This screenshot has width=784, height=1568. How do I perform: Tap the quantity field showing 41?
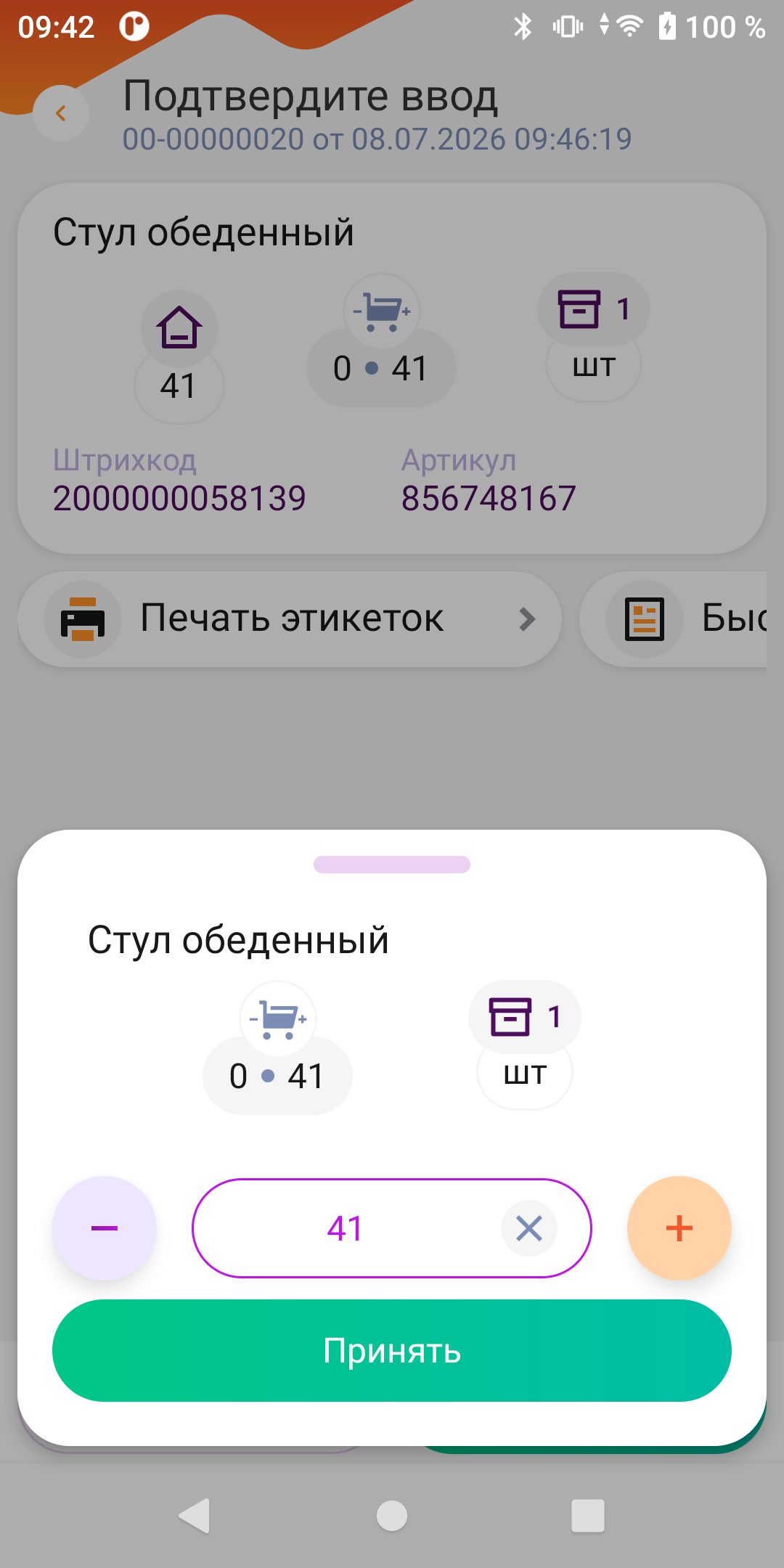(392, 1228)
